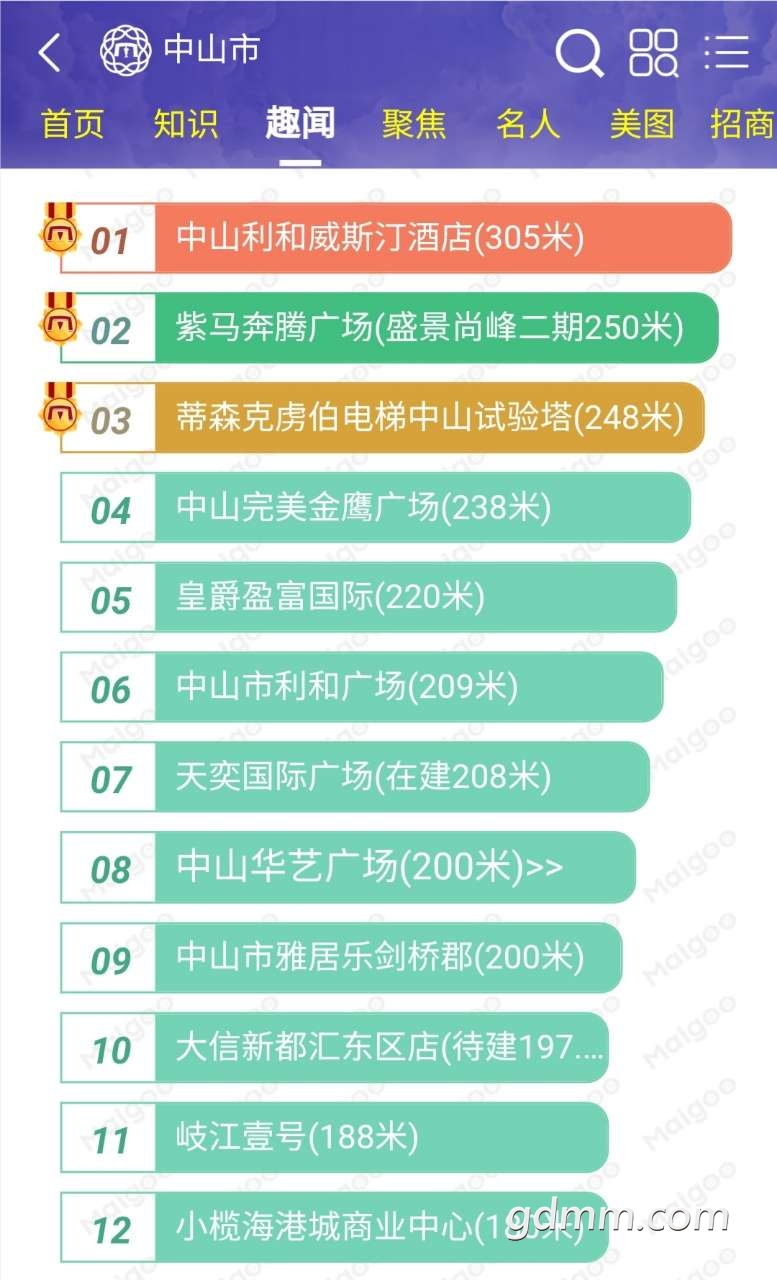The image size is (777, 1280).
Task: Open 中山利和威斯汀酒店 ranked 01
Action: tap(380, 238)
